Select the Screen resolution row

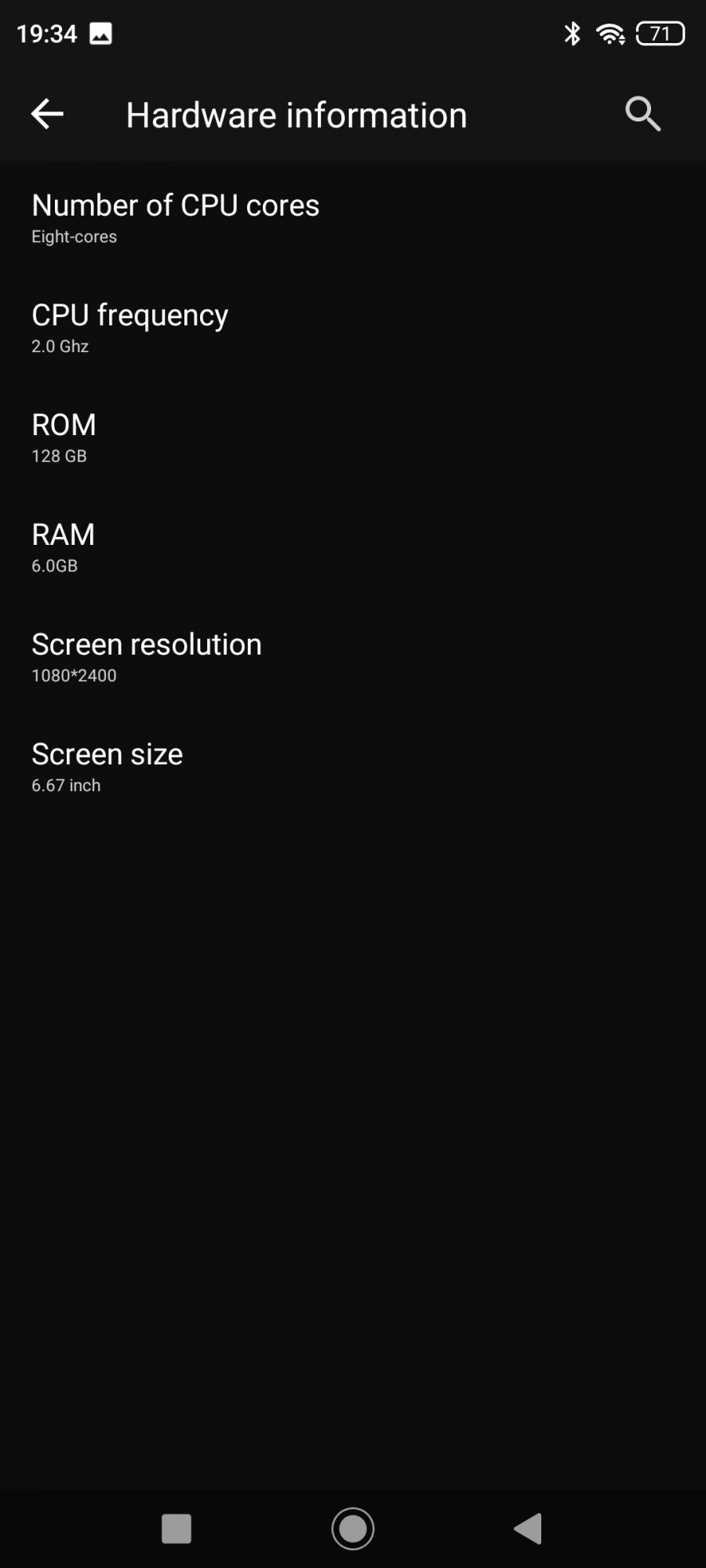click(353, 656)
